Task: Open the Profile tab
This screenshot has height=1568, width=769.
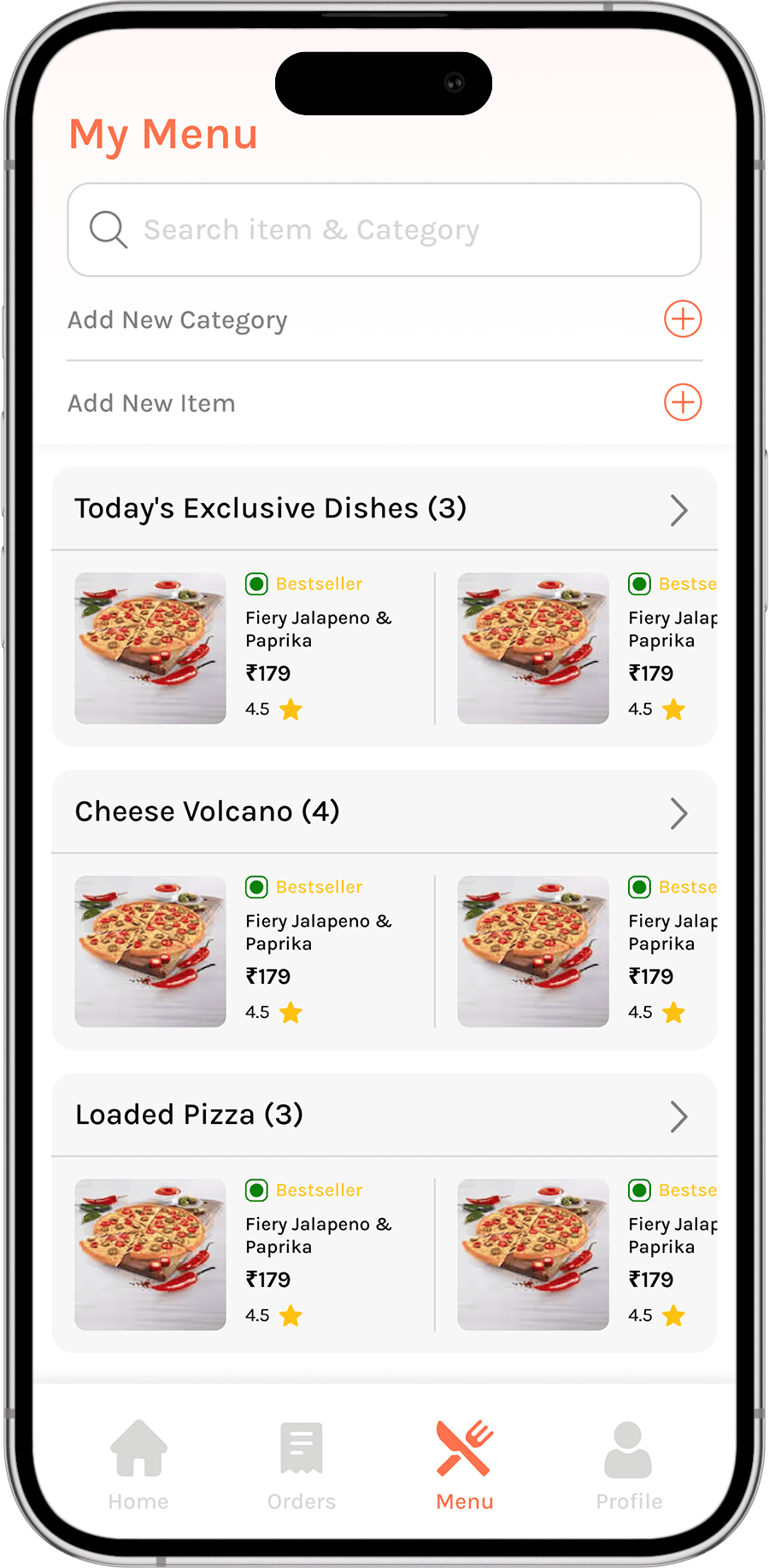Action: [x=629, y=1465]
